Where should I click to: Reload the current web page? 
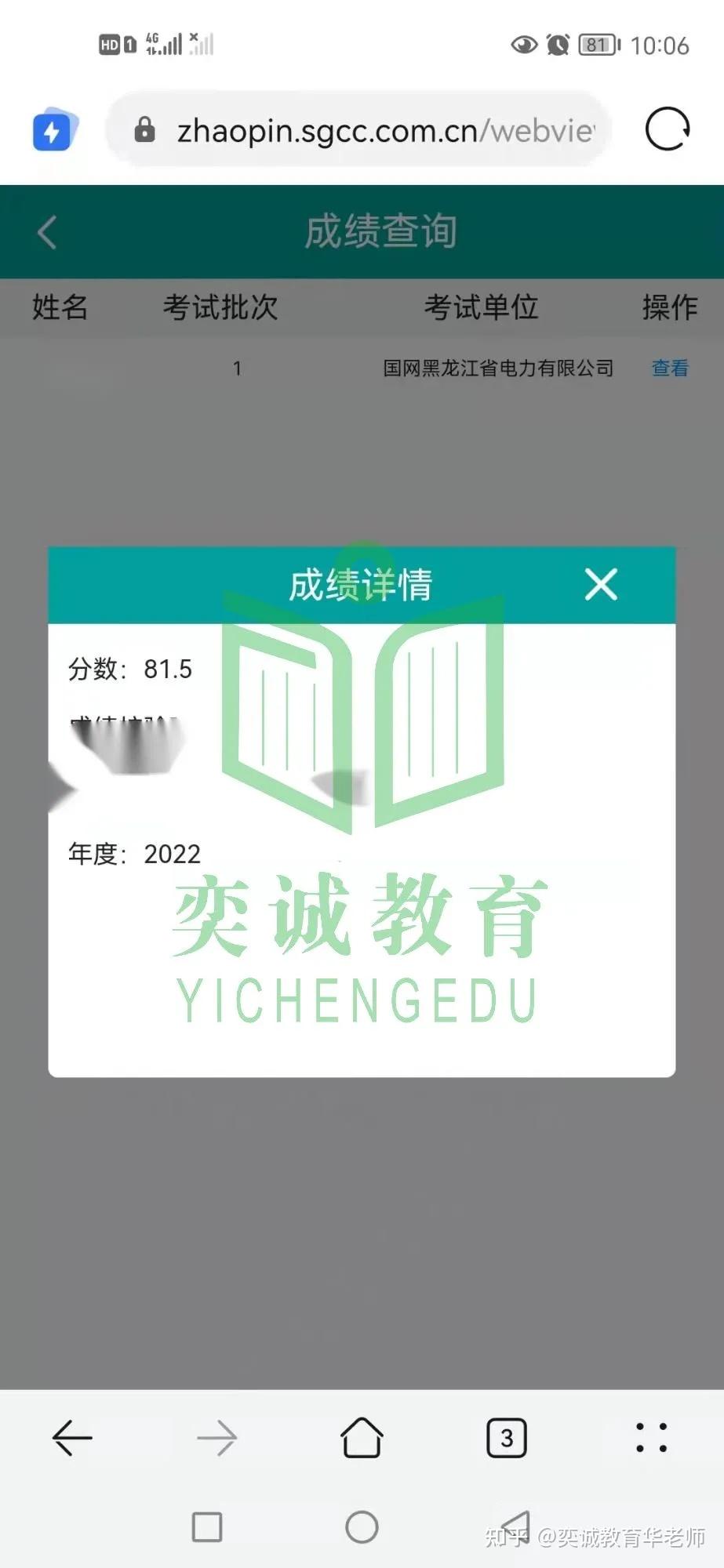(x=667, y=129)
